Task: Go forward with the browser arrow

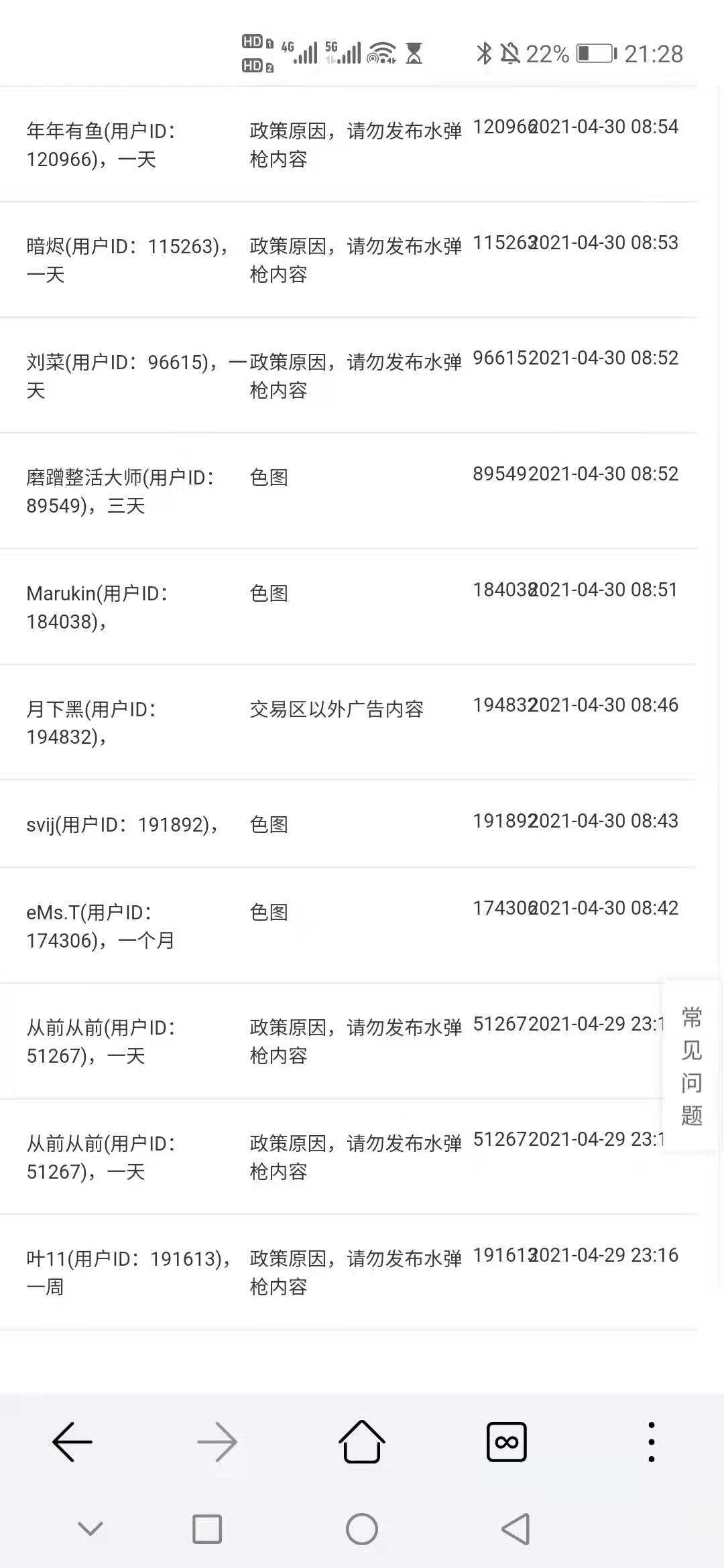Action: tap(217, 1441)
